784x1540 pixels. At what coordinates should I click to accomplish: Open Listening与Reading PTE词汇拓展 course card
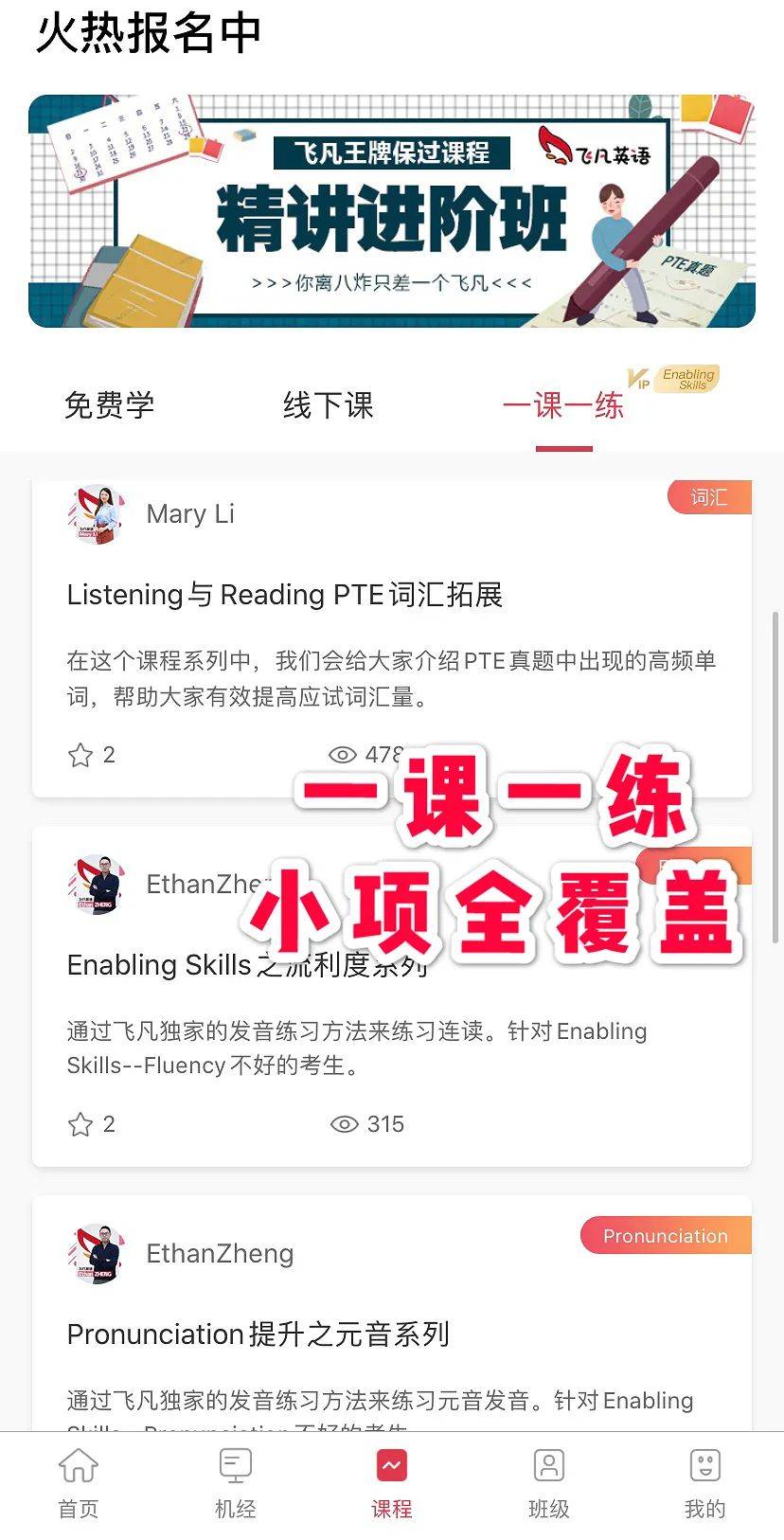click(x=284, y=595)
